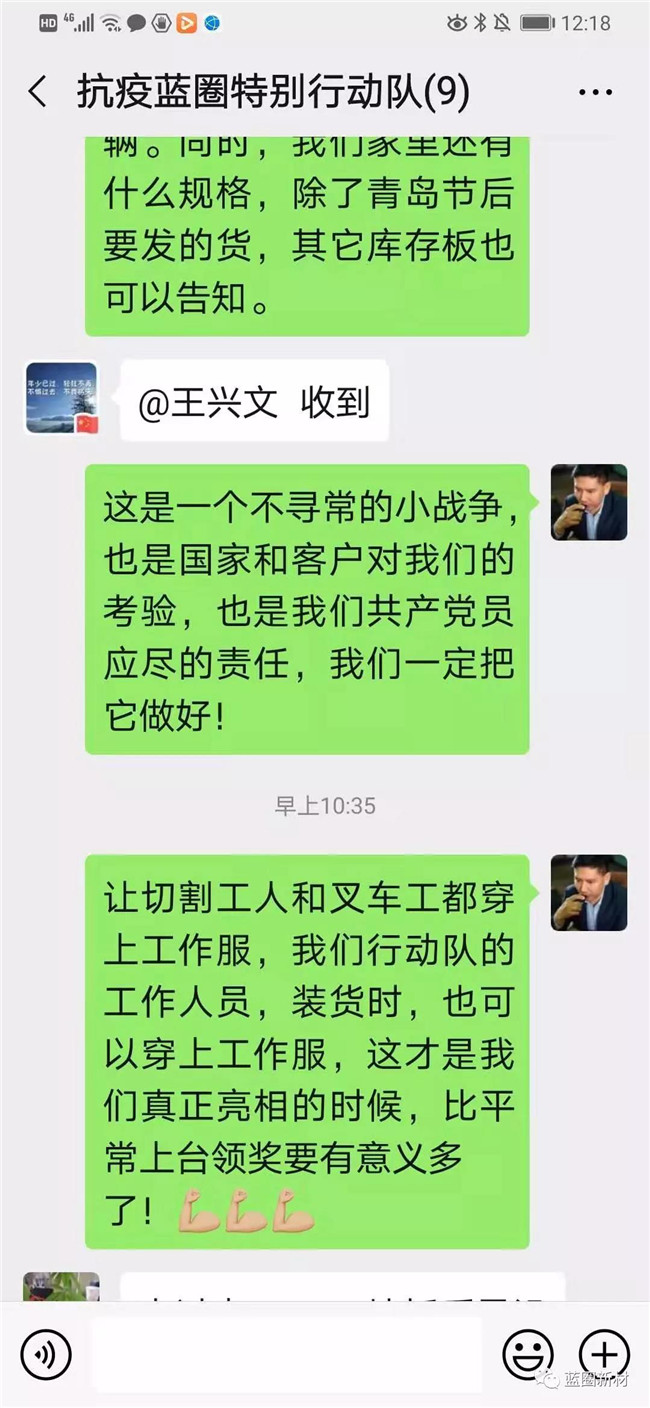Open the group chat options menu
650x1408 pixels.
tap(596, 93)
